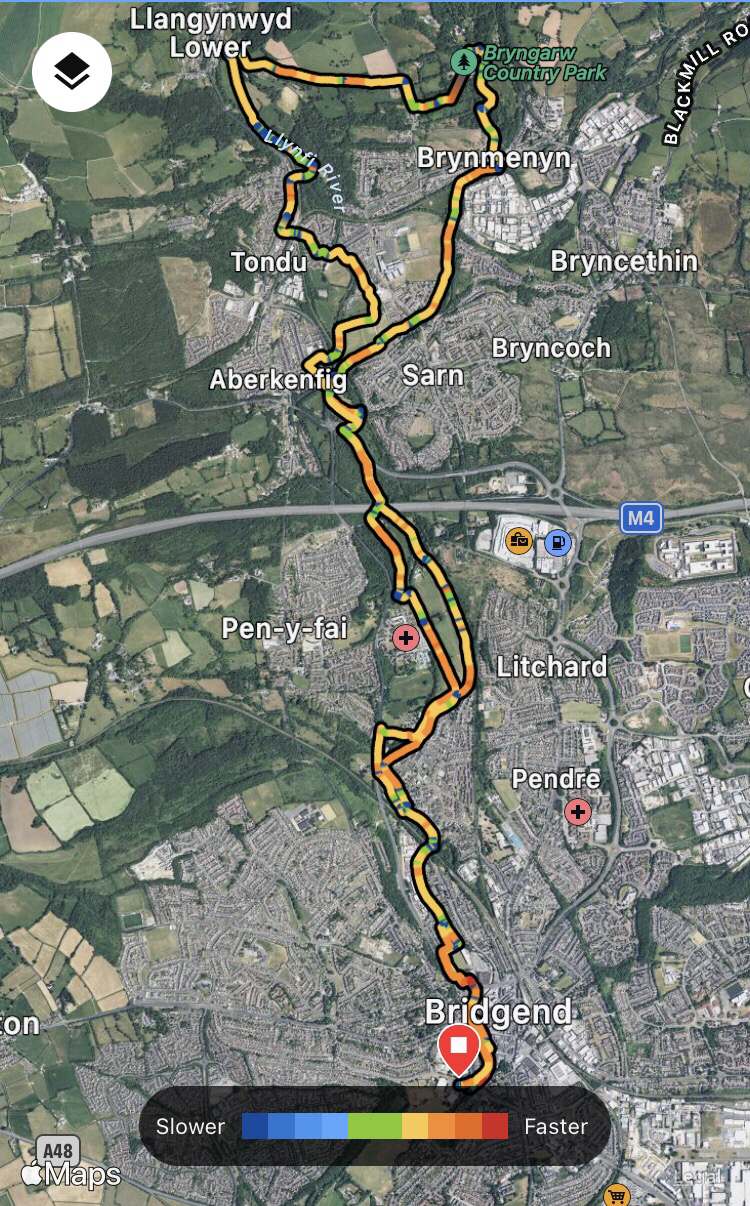Tap the hospital marker near Pendre

577,811
